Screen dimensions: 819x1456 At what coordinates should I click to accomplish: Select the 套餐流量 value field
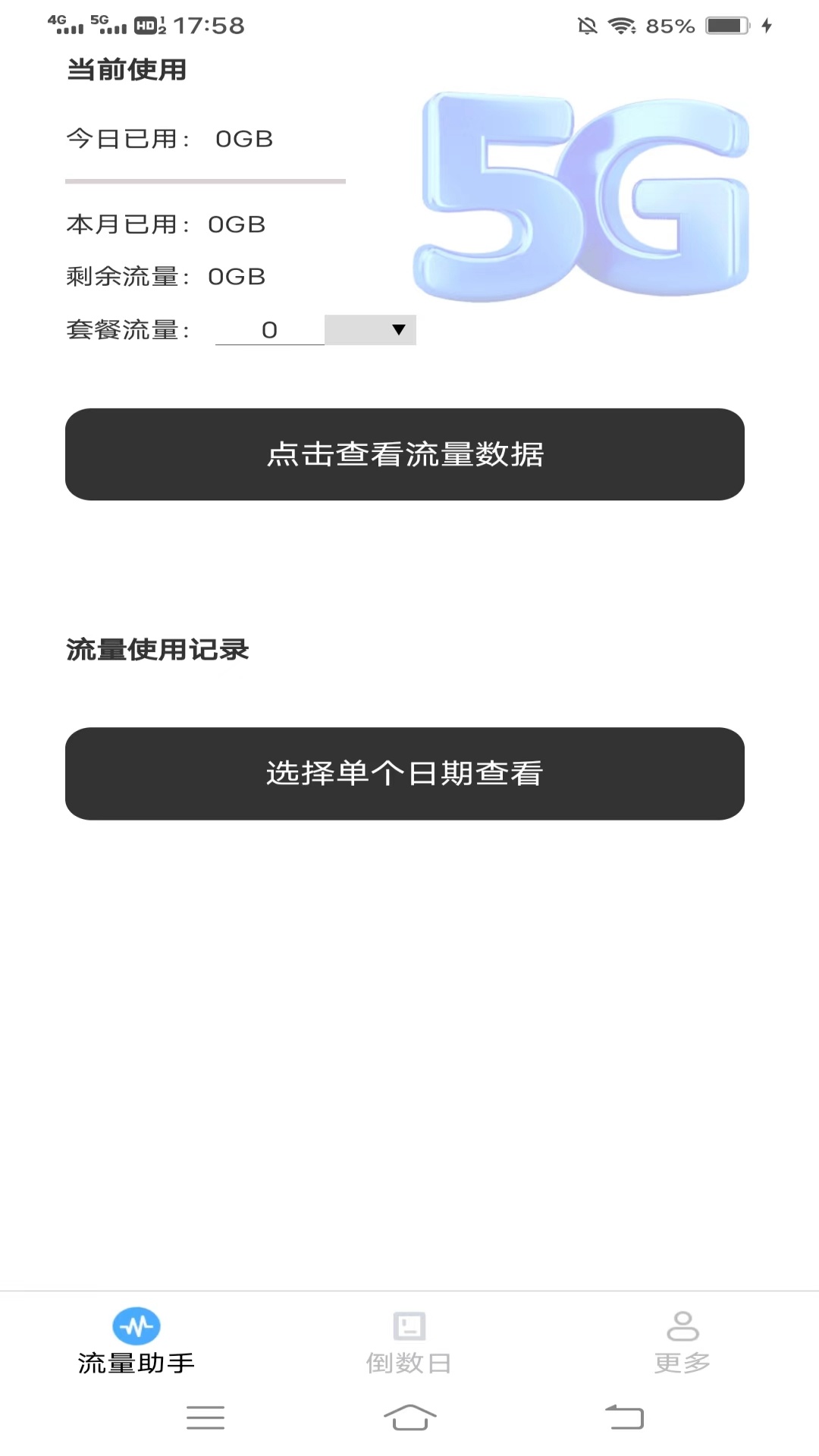click(x=269, y=329)
